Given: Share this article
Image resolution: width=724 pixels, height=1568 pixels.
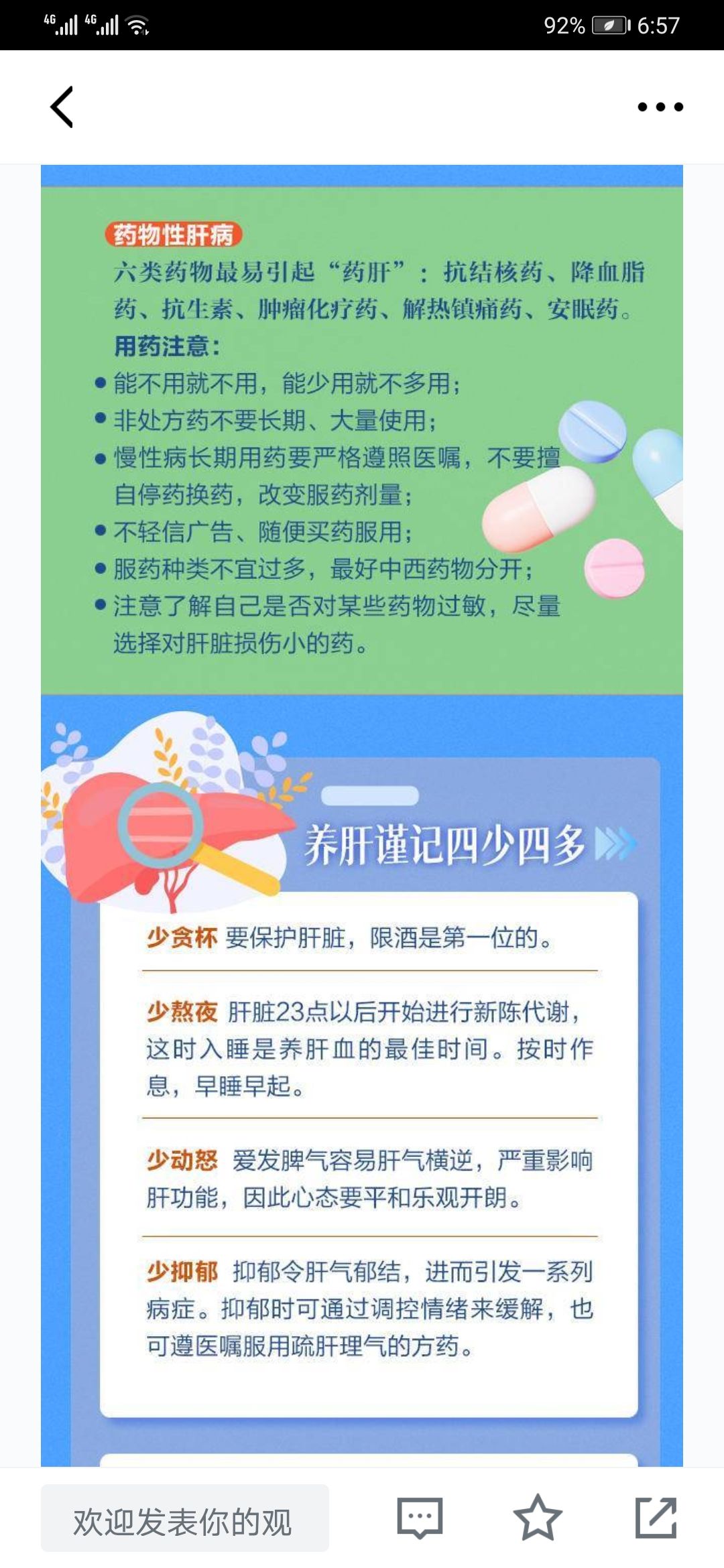Looking at the screenshot, I should coord(655,1518).
